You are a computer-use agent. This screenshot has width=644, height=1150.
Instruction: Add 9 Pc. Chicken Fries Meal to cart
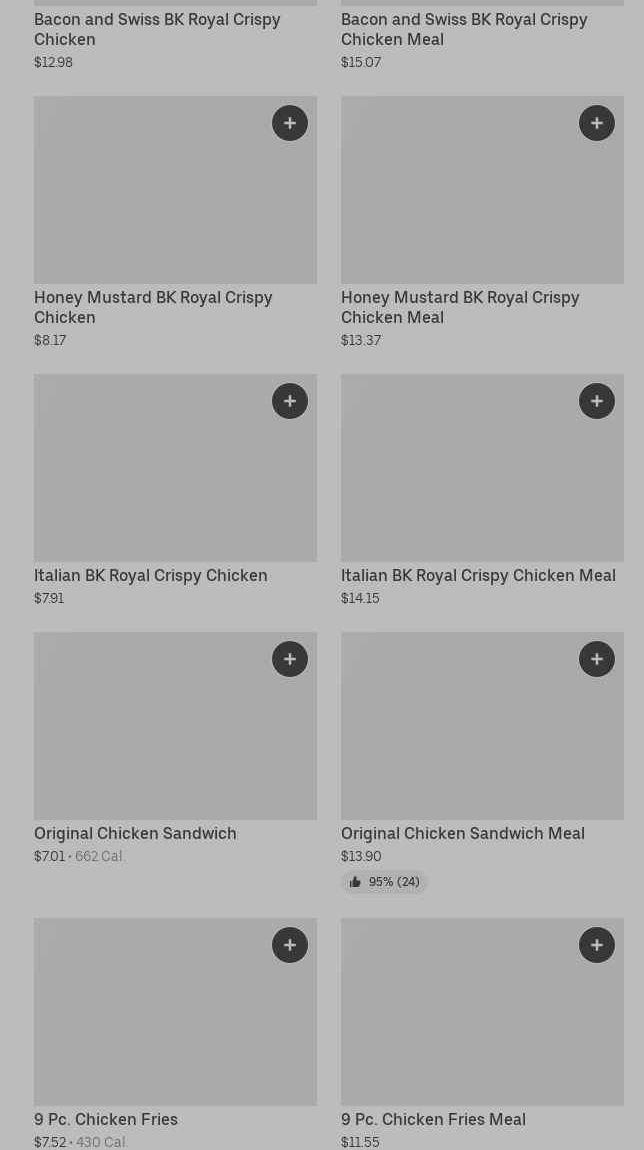point(597,945)
